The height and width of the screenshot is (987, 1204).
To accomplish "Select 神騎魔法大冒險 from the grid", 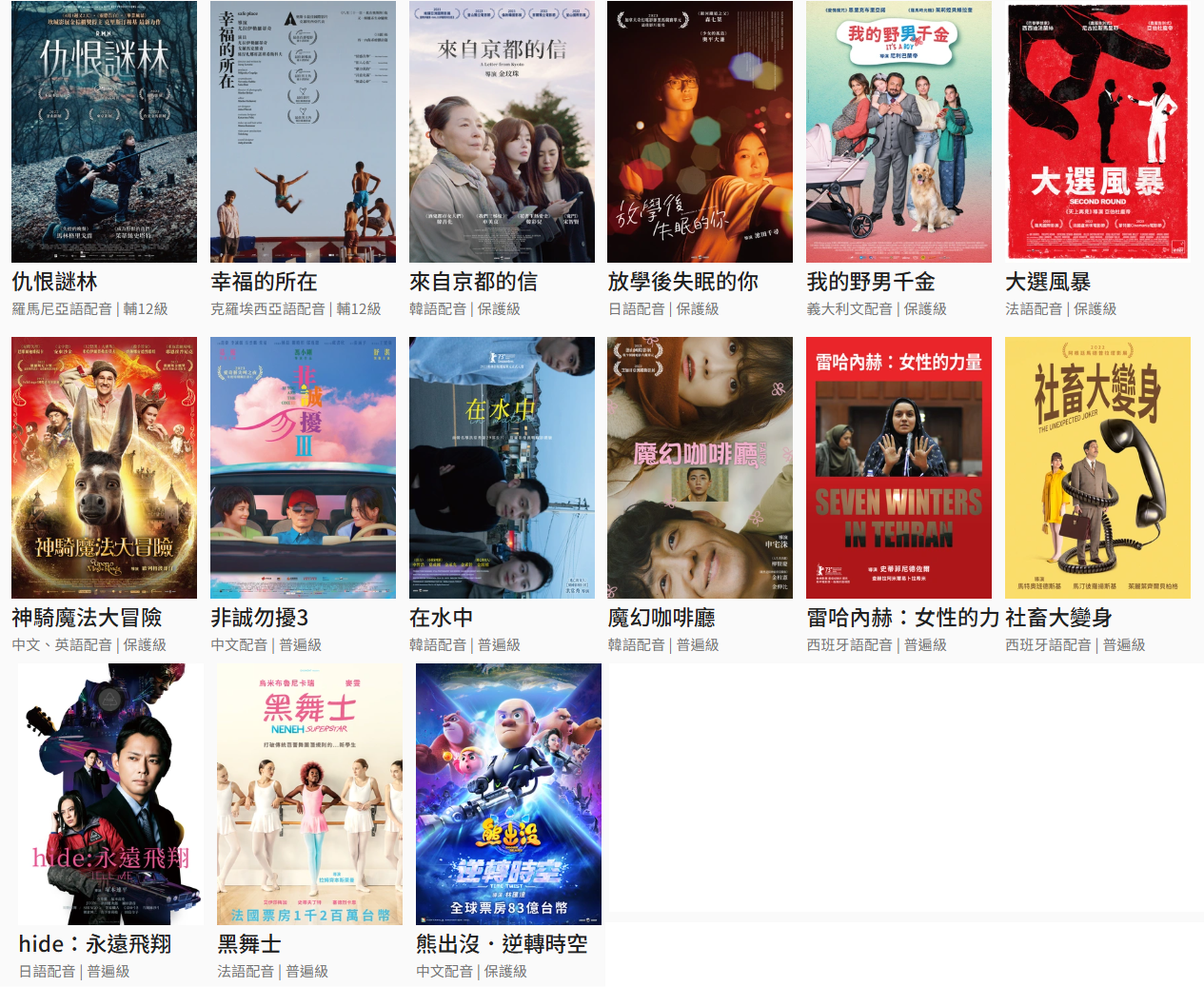I will click(x=104, y=467).
